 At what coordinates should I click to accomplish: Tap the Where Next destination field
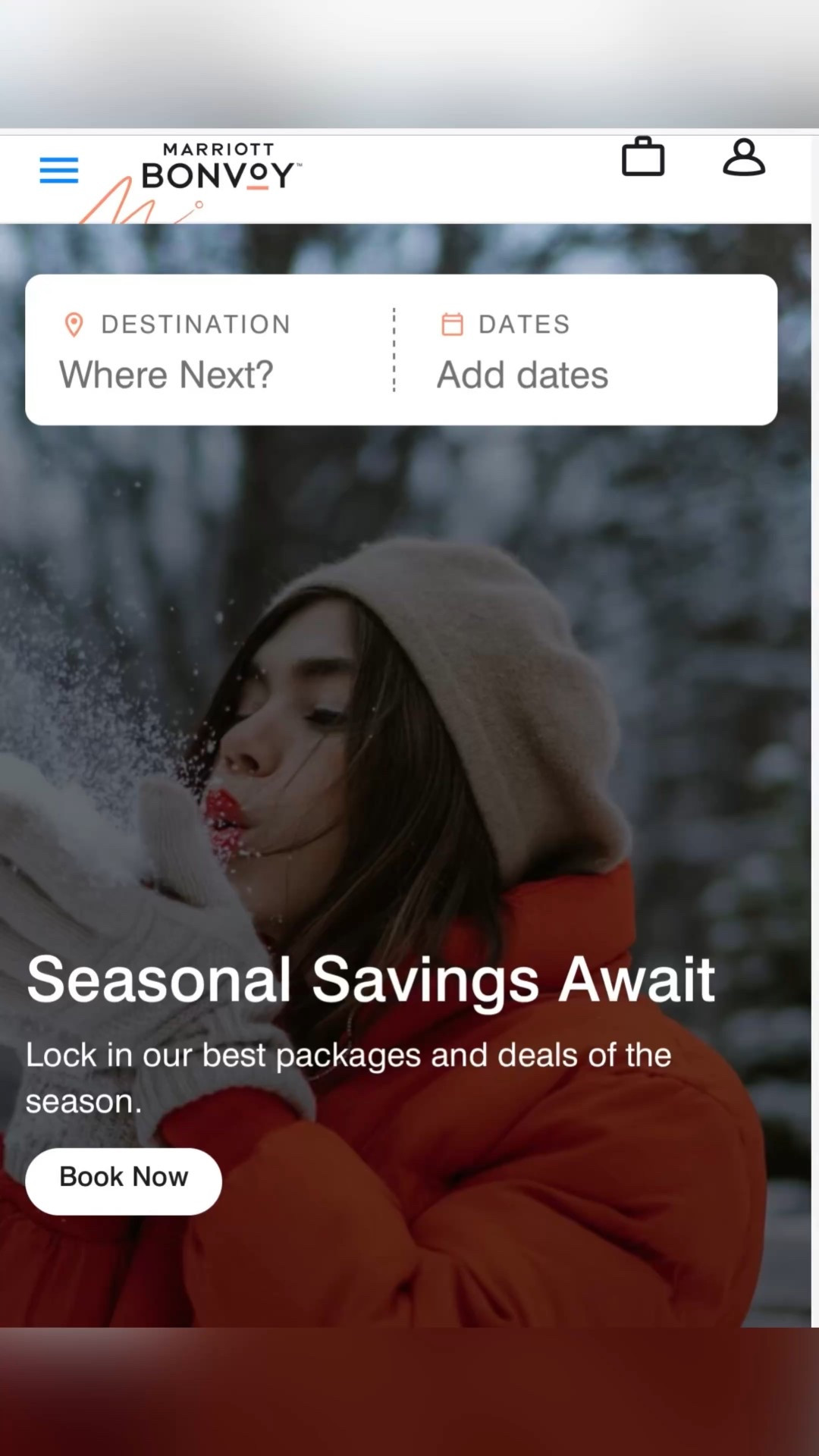click(167, 374)
